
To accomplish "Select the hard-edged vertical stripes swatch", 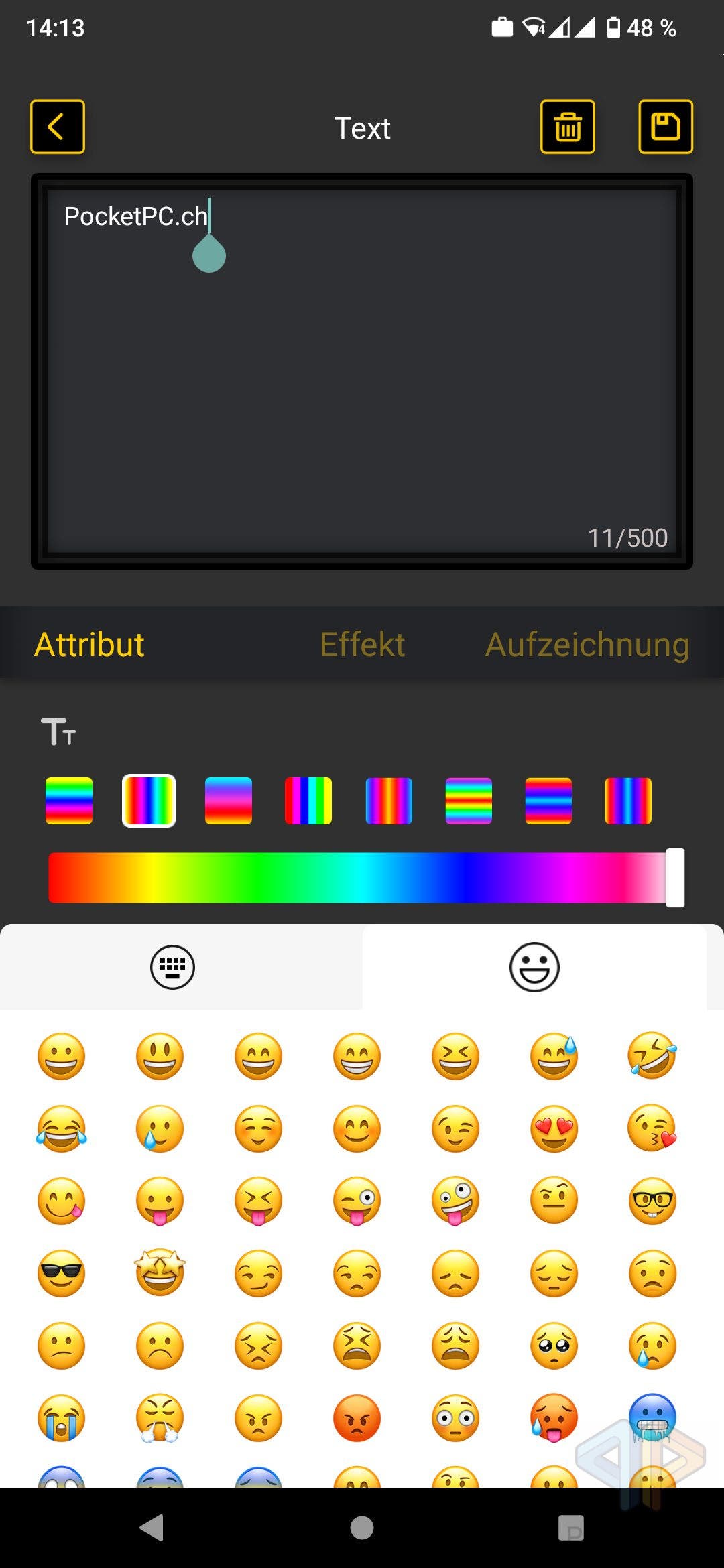I will point(308,801).
